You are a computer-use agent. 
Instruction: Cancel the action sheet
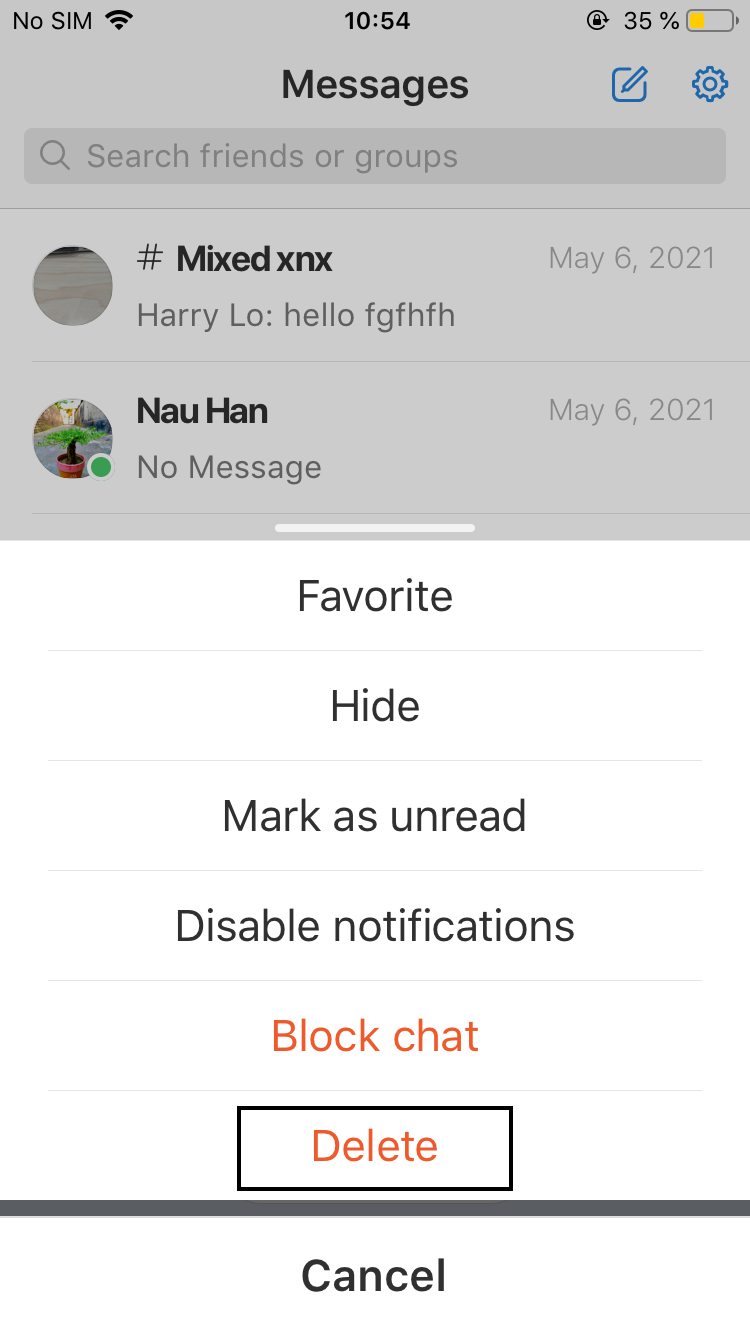373,1275
